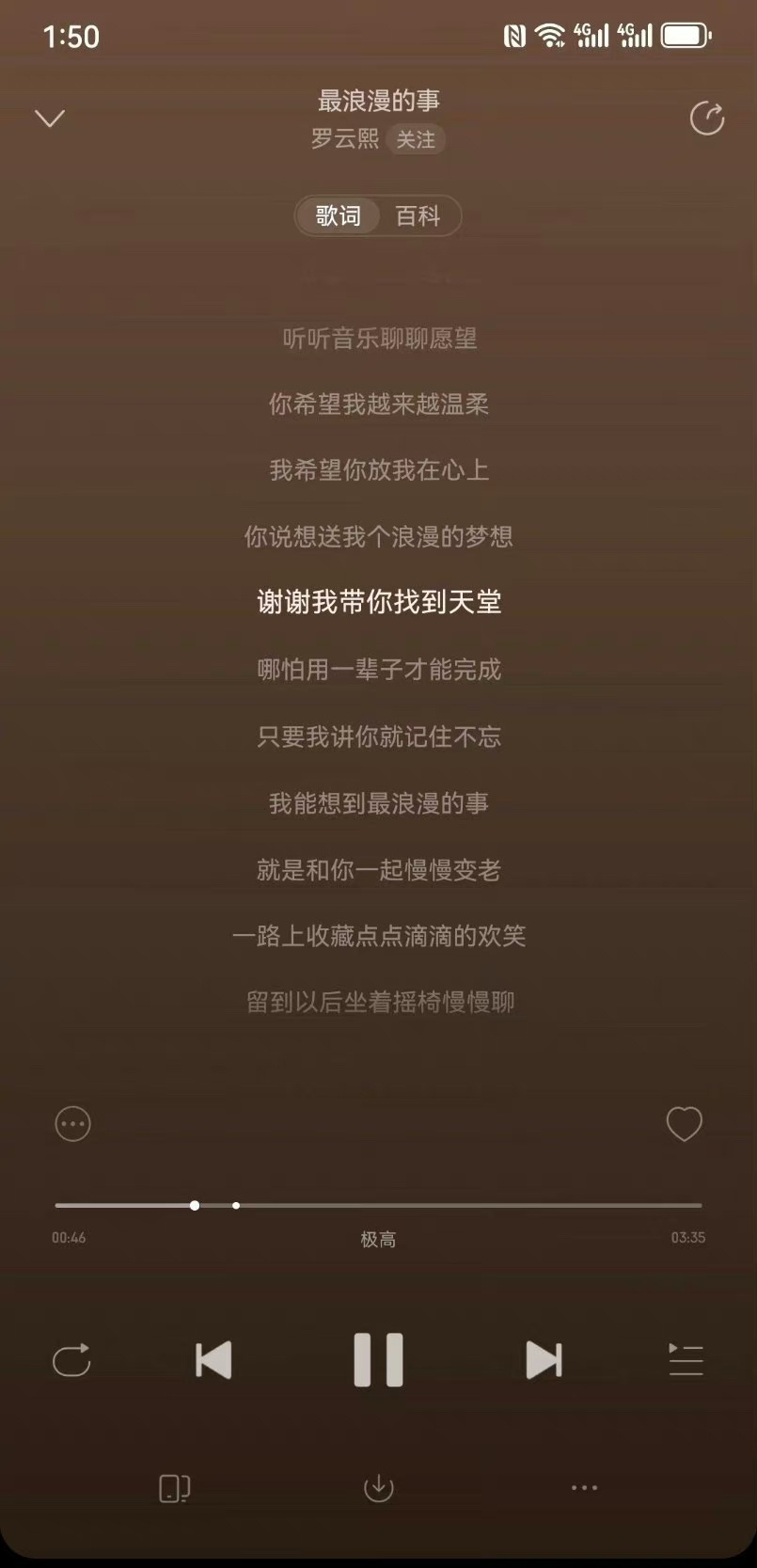757x1568 pixels.
Task: Go back to the previous track
Action: [x=213, y=1359]
